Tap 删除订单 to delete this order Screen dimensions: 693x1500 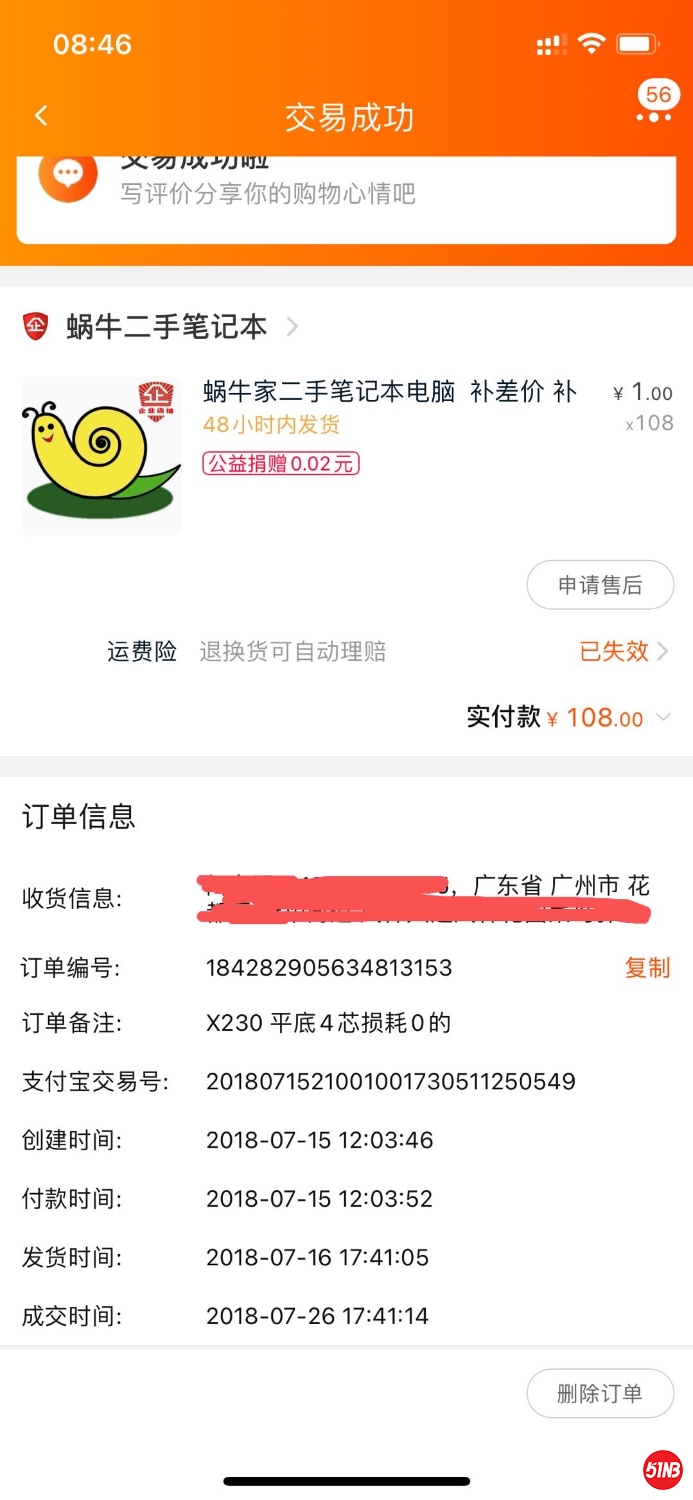point(600,1393)
